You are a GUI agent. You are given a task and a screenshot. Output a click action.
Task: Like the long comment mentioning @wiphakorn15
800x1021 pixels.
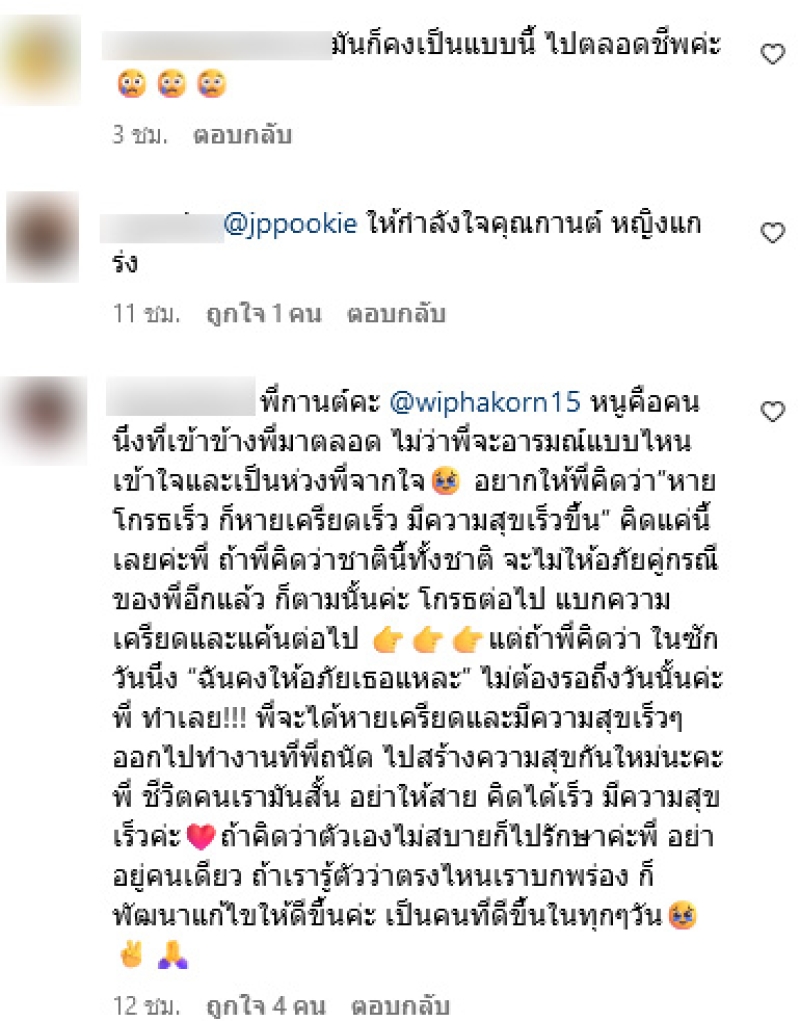pyautogui.click(x=773, y=411)
